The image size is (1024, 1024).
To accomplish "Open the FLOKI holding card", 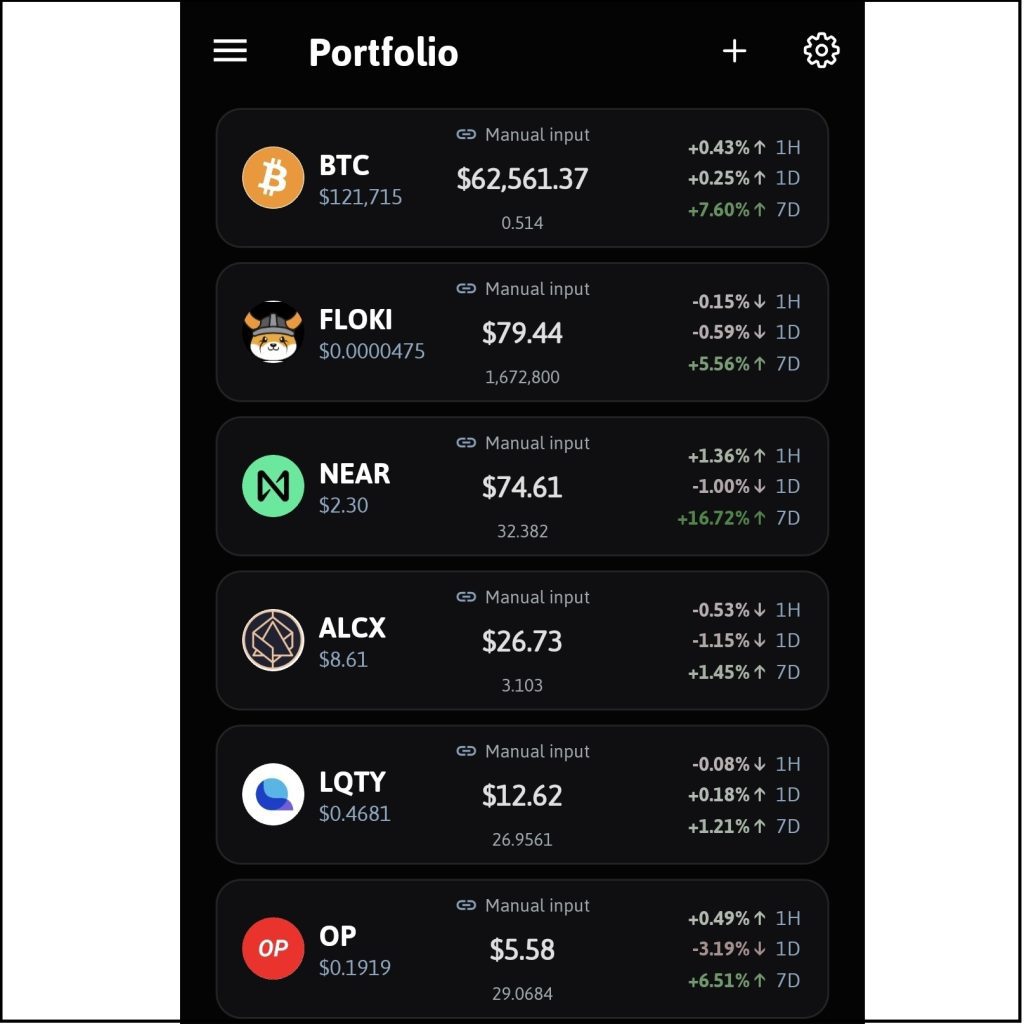I will tap(522, 332).
